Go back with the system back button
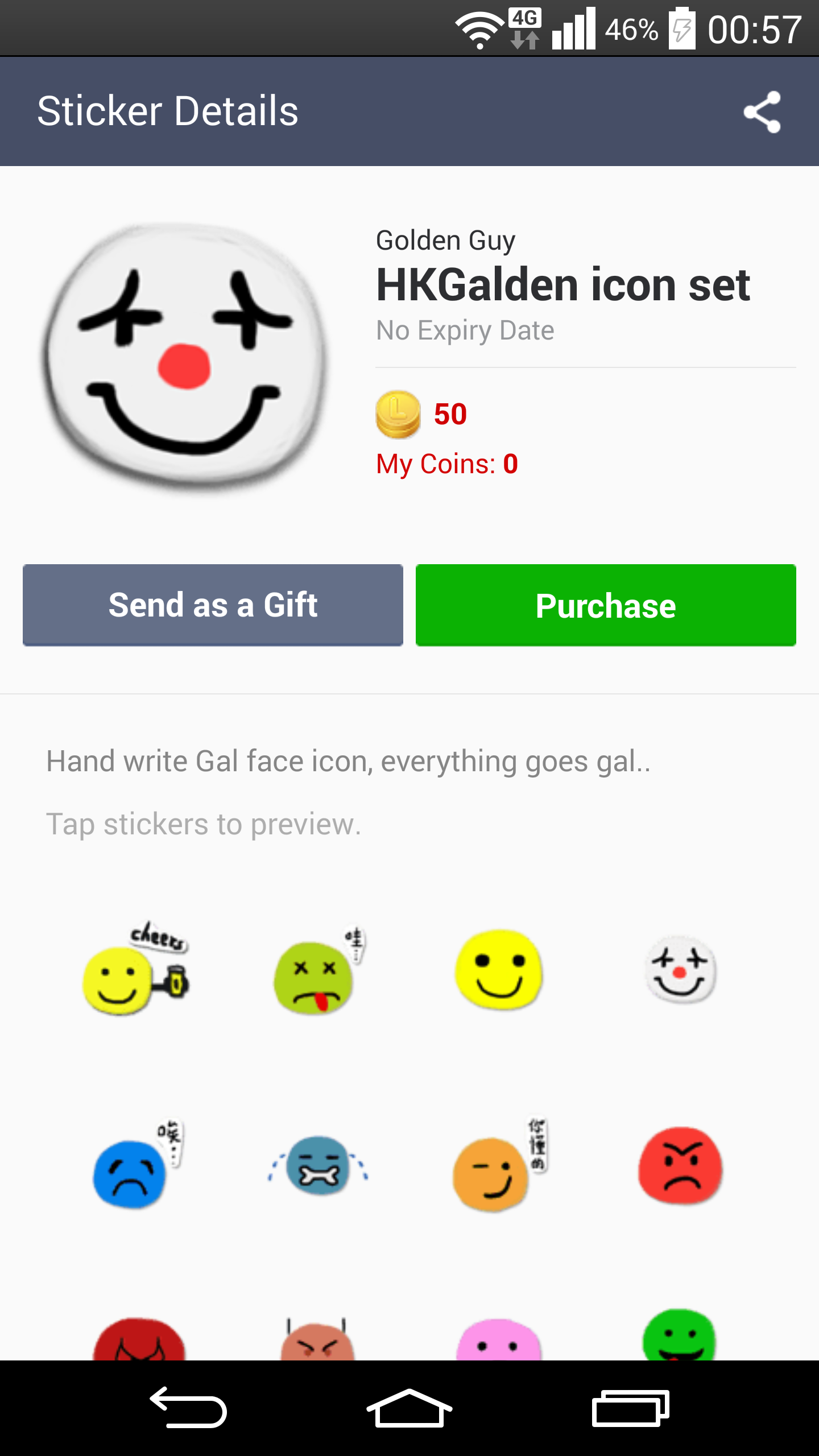The image size is (819, 1456). [x=188, y=1408]
